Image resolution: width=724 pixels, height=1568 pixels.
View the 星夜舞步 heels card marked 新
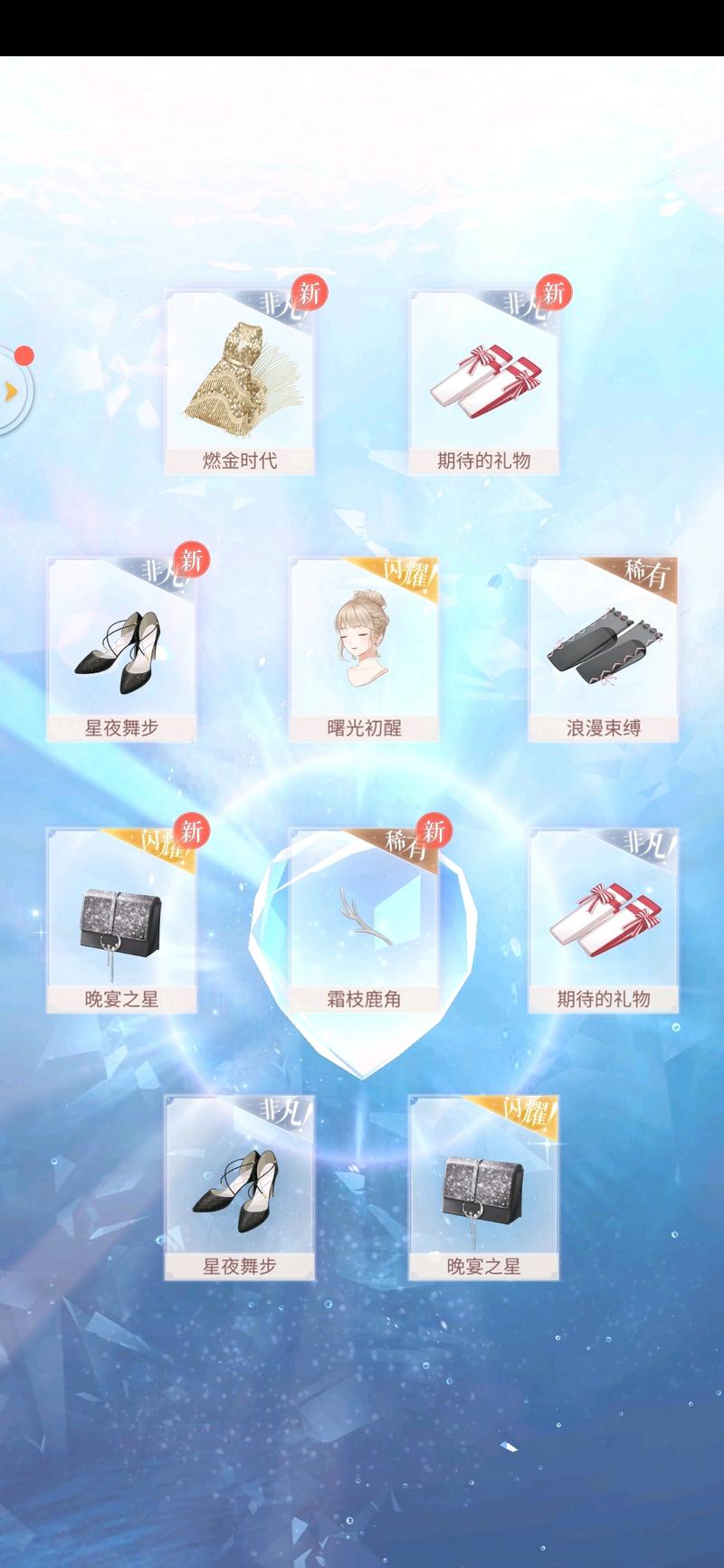pyautogui.click(x=121, y=649)
